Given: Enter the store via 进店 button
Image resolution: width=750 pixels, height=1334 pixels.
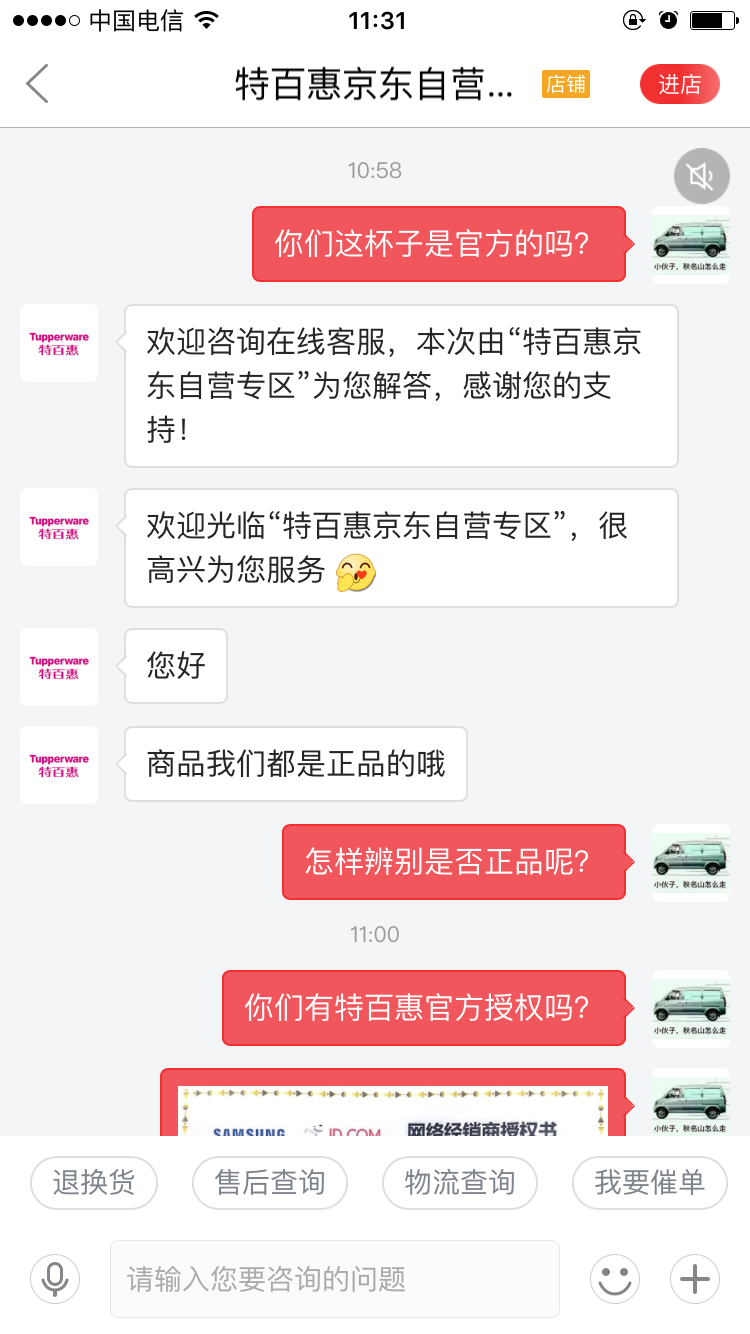Looking at the screenshot, I should 679,85.
